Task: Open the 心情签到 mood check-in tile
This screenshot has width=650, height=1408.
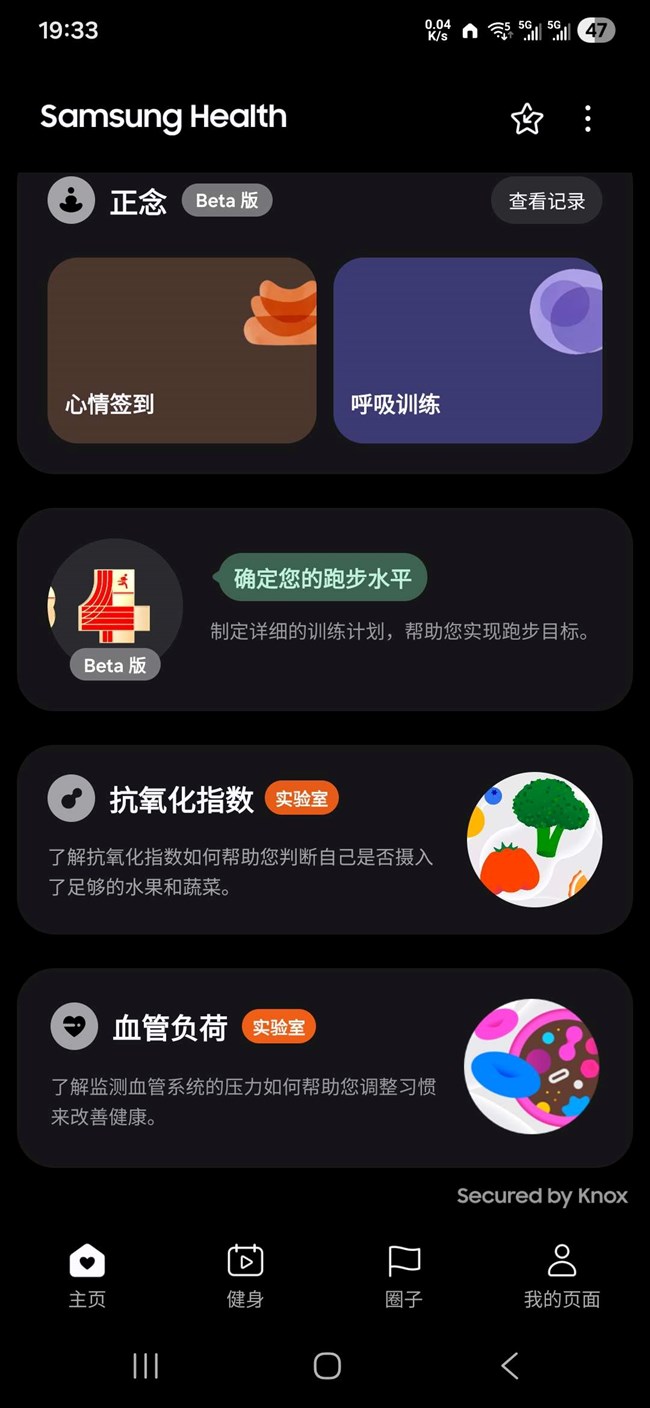Action: click(x=182, y=350)
